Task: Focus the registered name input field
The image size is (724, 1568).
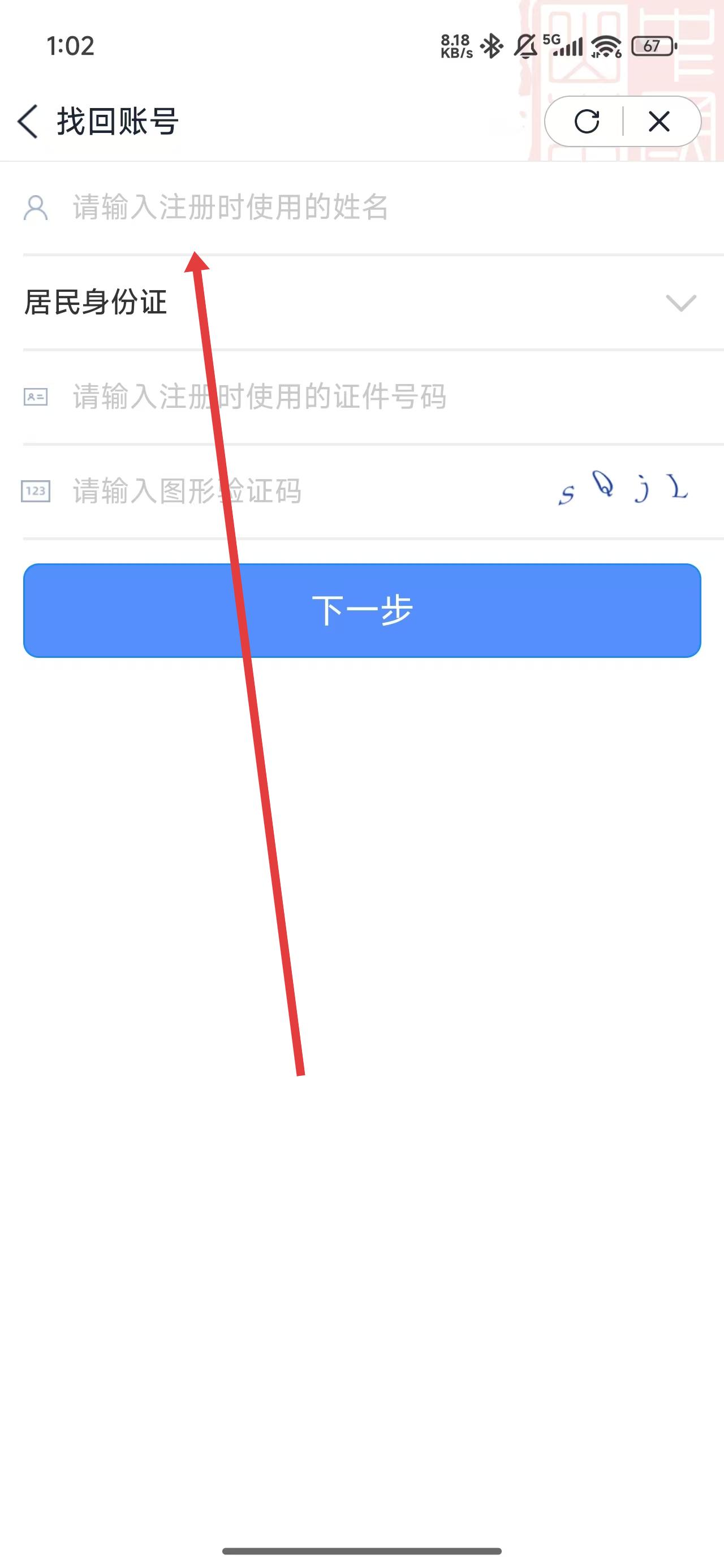Action: pyautogui.click(x=365, y=208)
